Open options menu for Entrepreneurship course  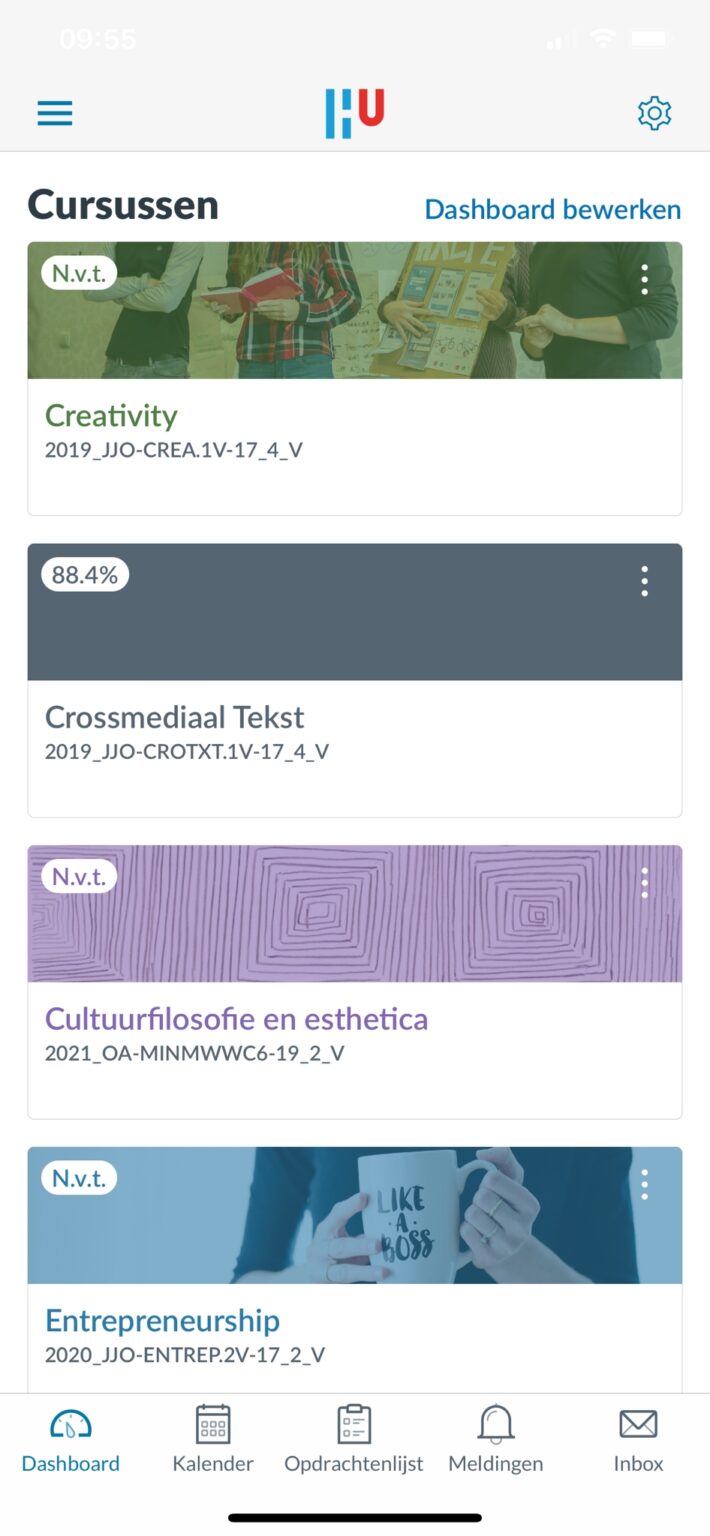click(645, 1185)
